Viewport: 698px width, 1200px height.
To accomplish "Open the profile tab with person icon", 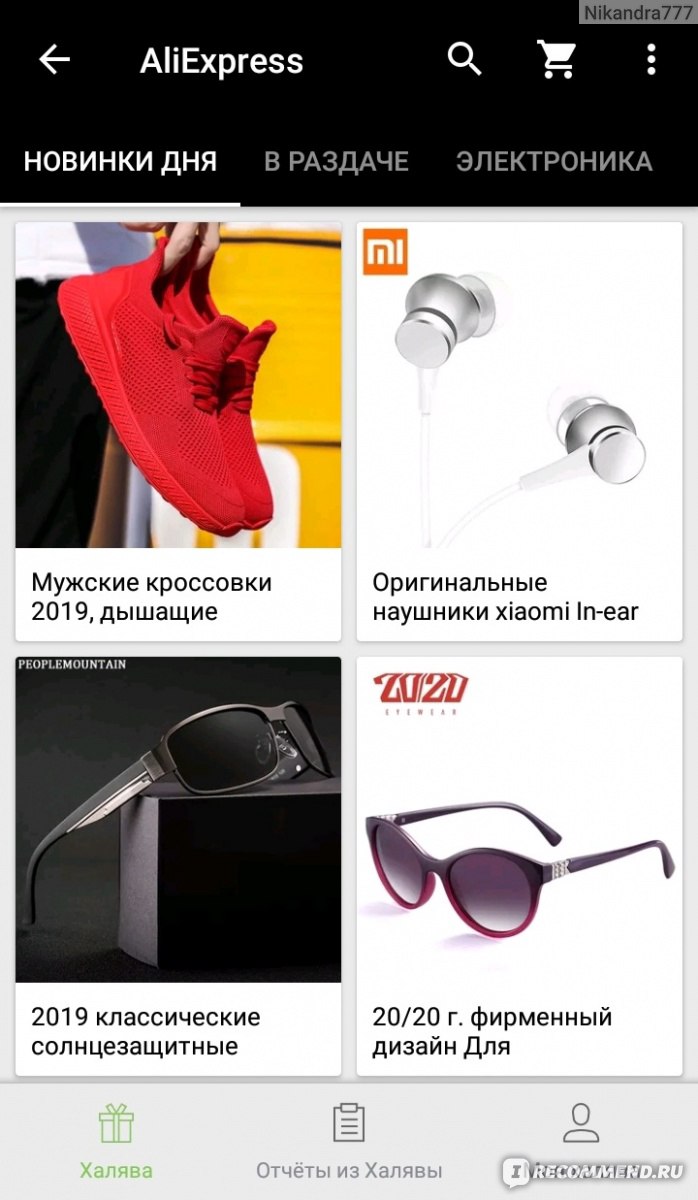I will [581, 1142].
